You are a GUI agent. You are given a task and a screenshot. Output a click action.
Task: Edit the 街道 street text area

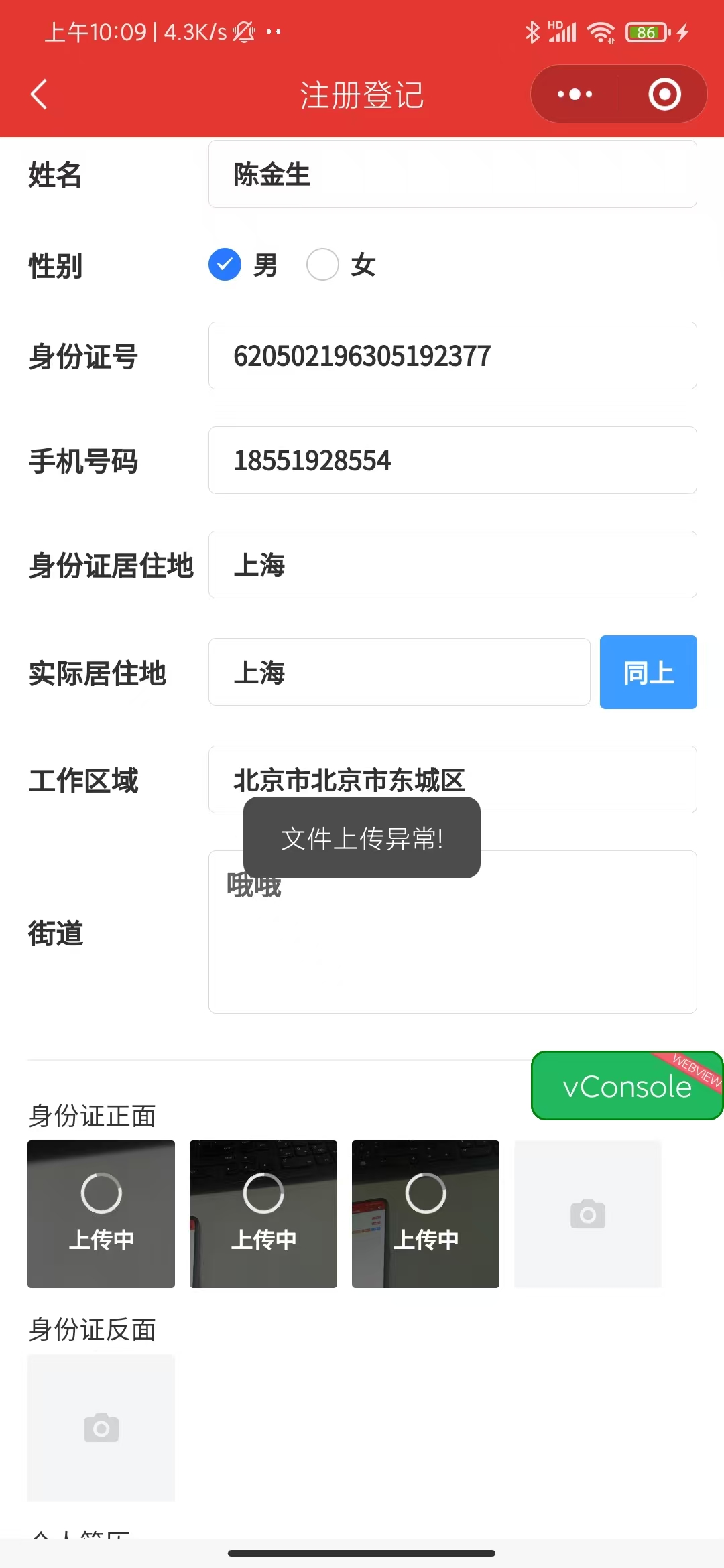452,932
